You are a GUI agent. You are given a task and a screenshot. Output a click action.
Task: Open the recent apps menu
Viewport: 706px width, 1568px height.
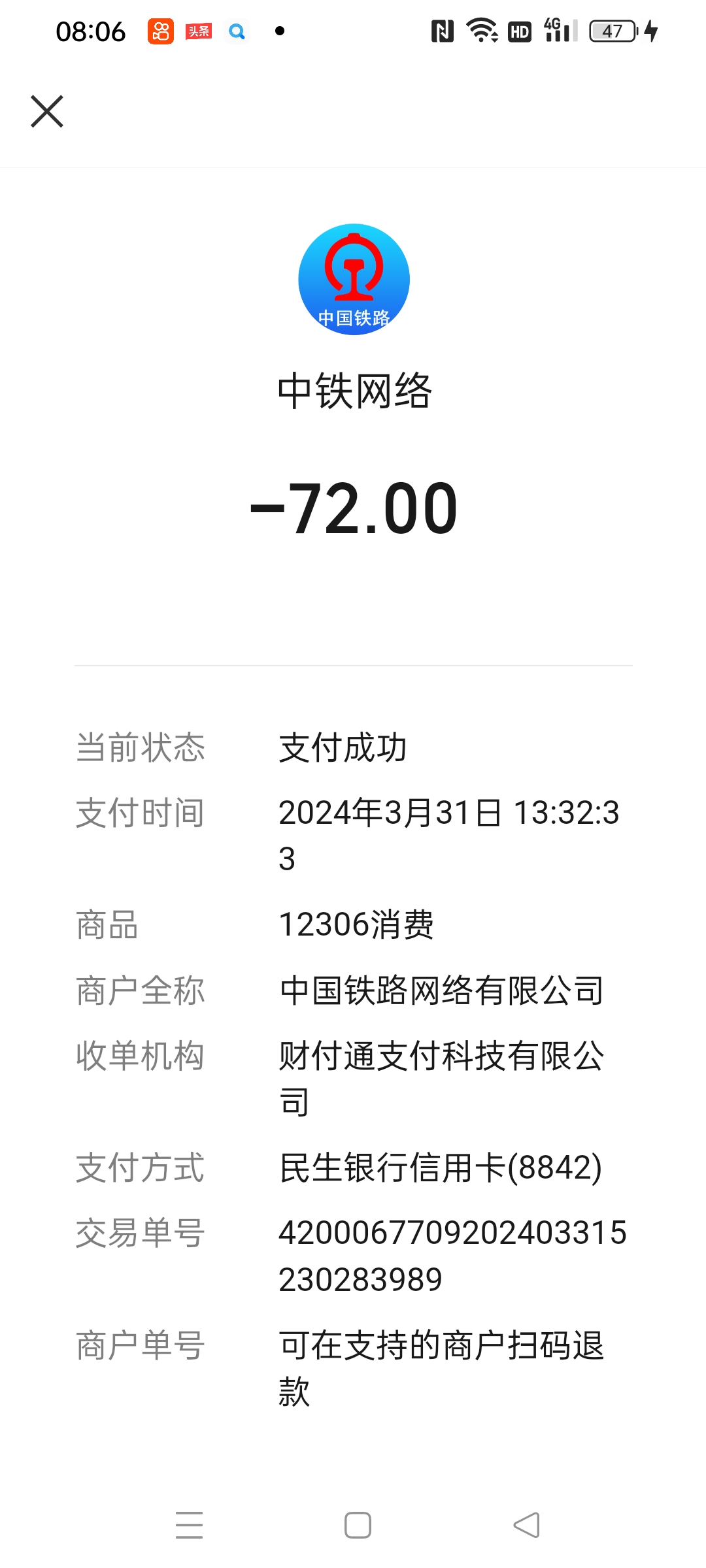[x=190, y=1526]
